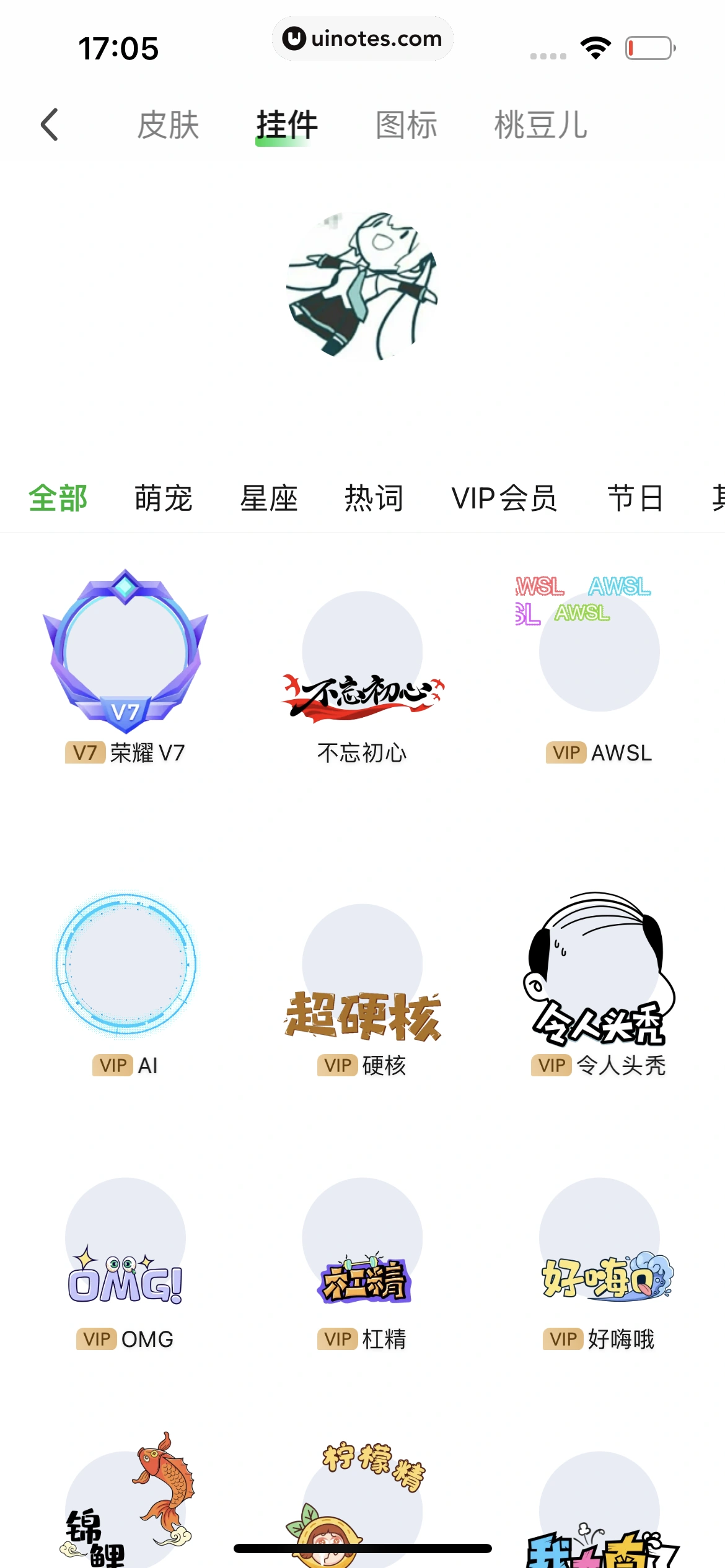Open the 桃豆儿 tab
725x1568 pixels.
pos(540,125)
